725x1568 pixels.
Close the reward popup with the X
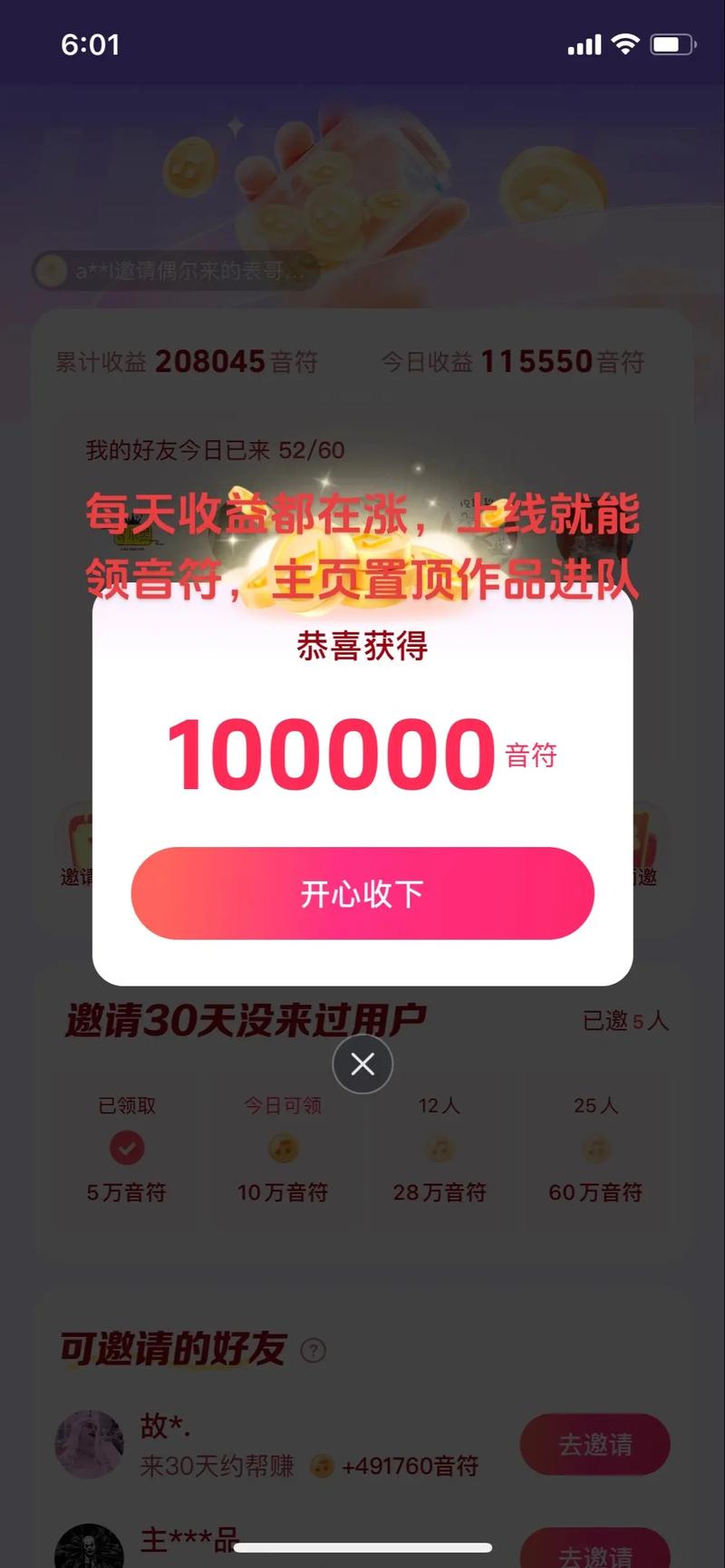click(362, 1063)
